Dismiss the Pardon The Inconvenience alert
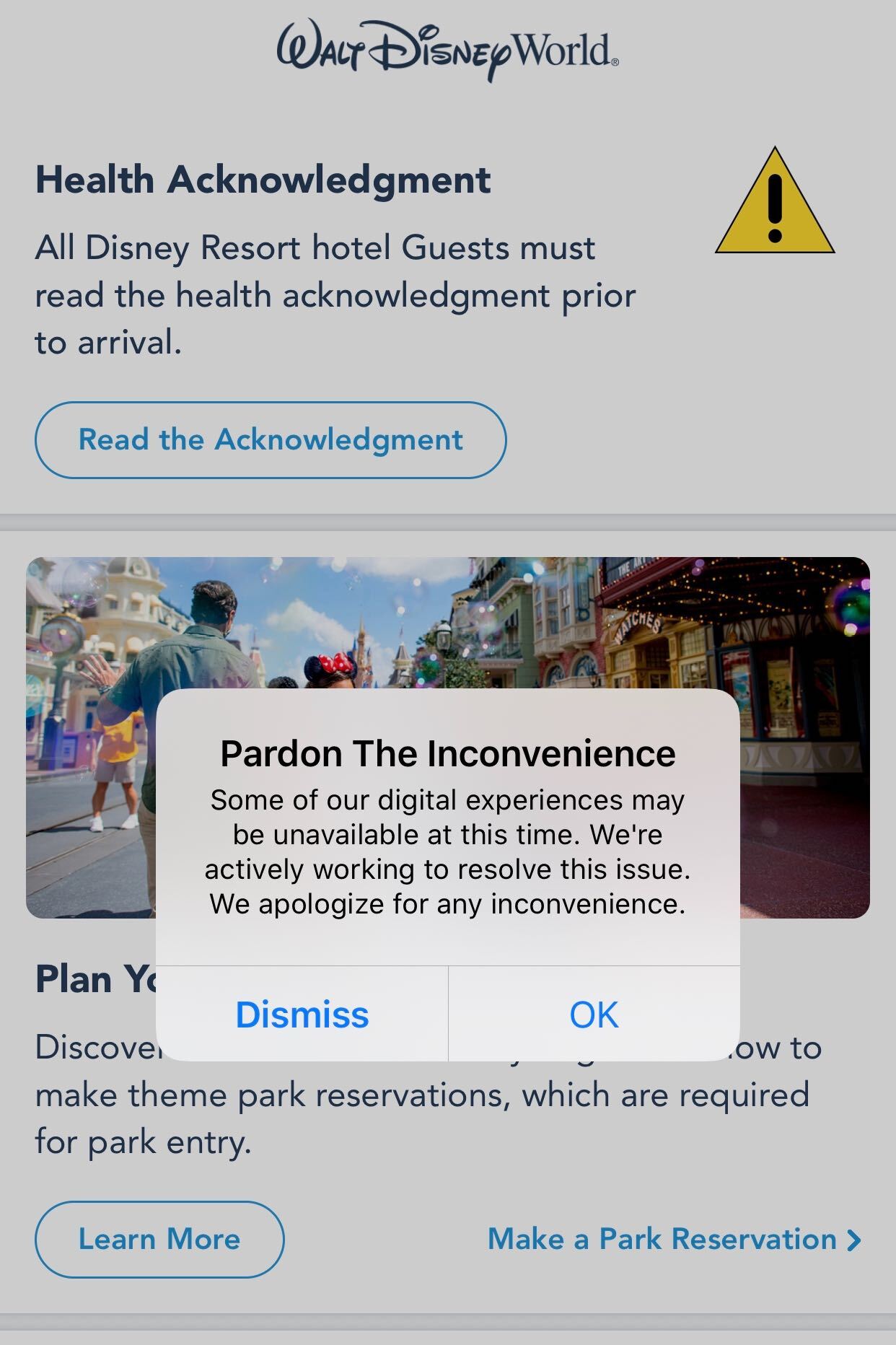This screenshot has height=1345, width=896. tap(302, 1014)
